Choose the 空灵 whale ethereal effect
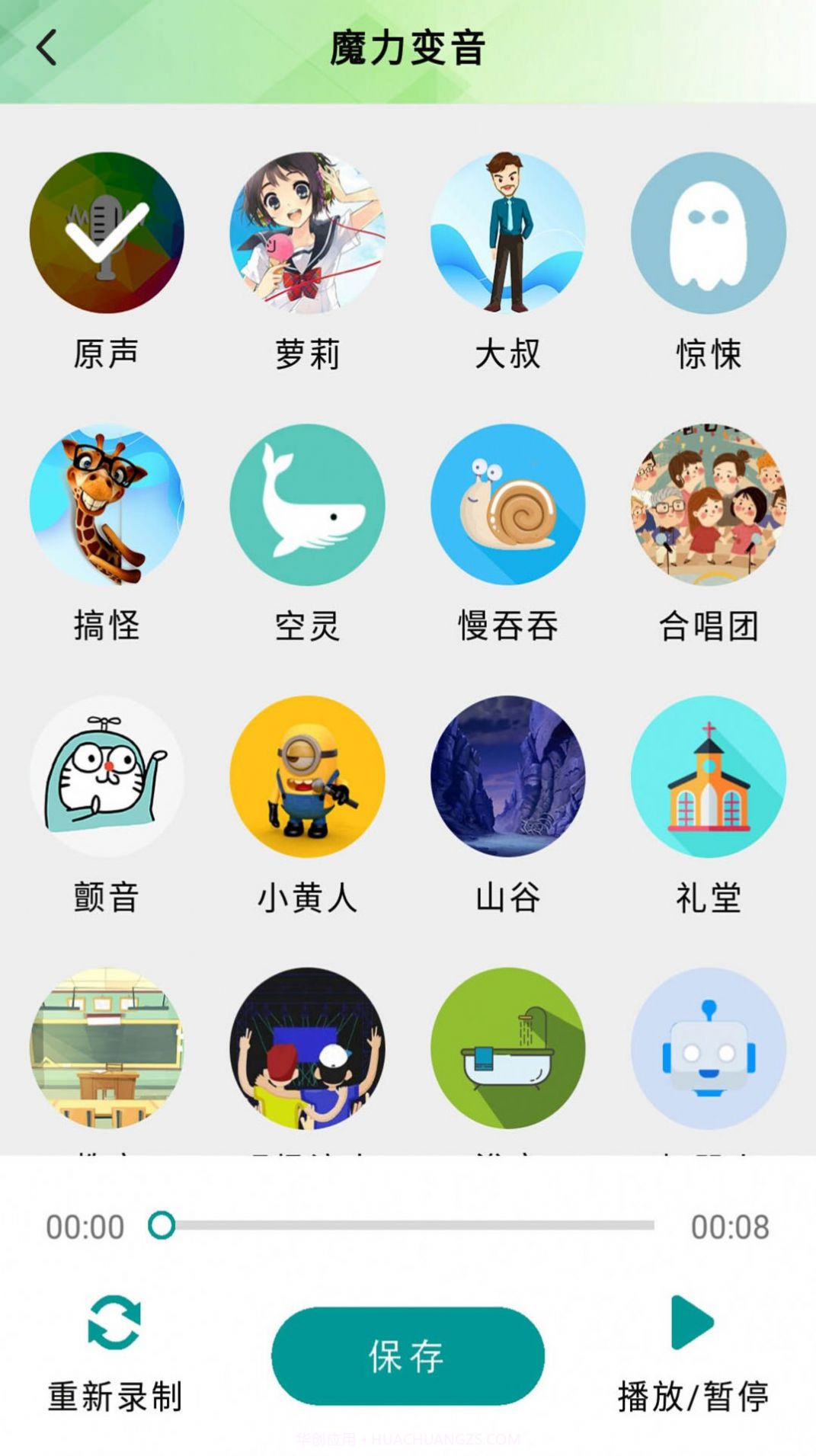The height and width of the screenshot is (1456, 816). click(306, 506)
